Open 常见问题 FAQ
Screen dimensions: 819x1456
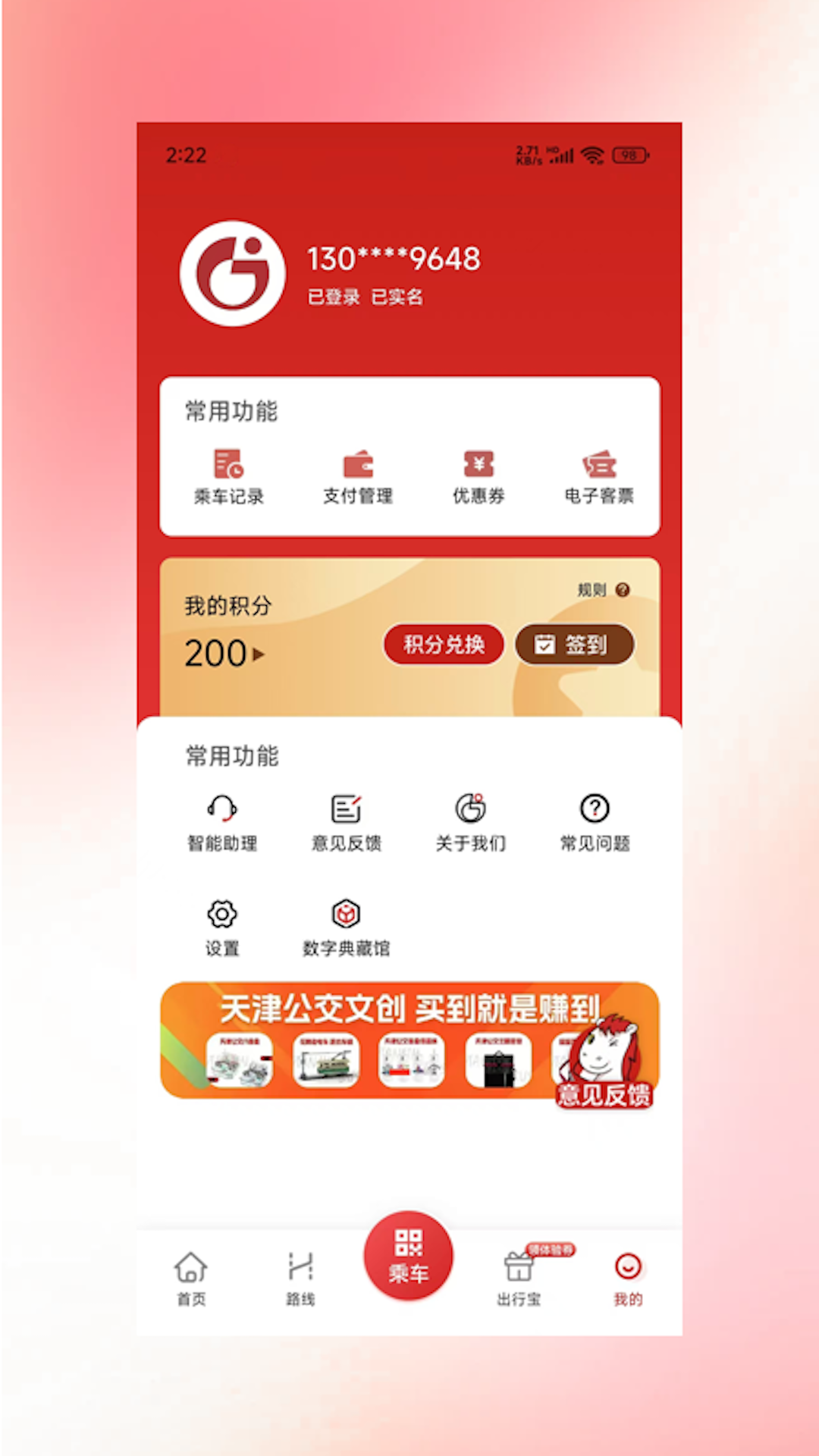click(x=595, y=822)
